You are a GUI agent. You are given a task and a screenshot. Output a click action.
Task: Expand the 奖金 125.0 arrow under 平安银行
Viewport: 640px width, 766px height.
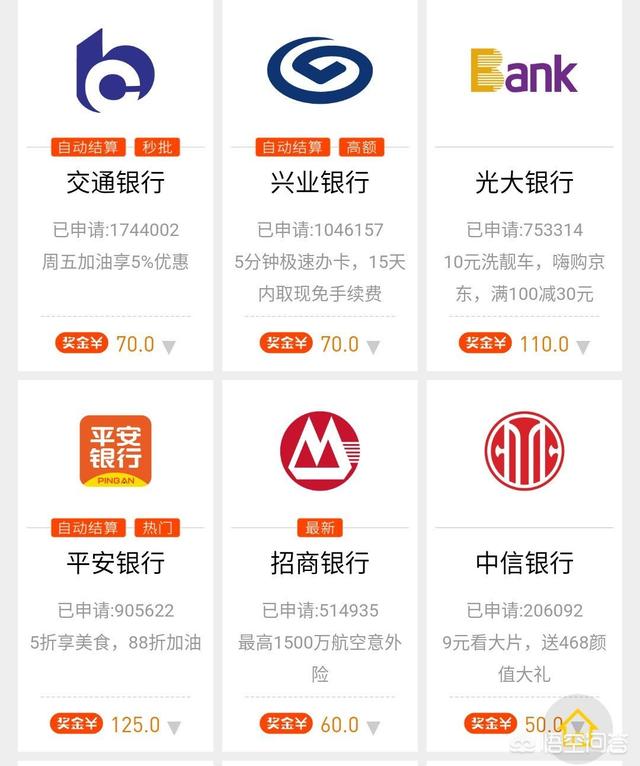175,727
